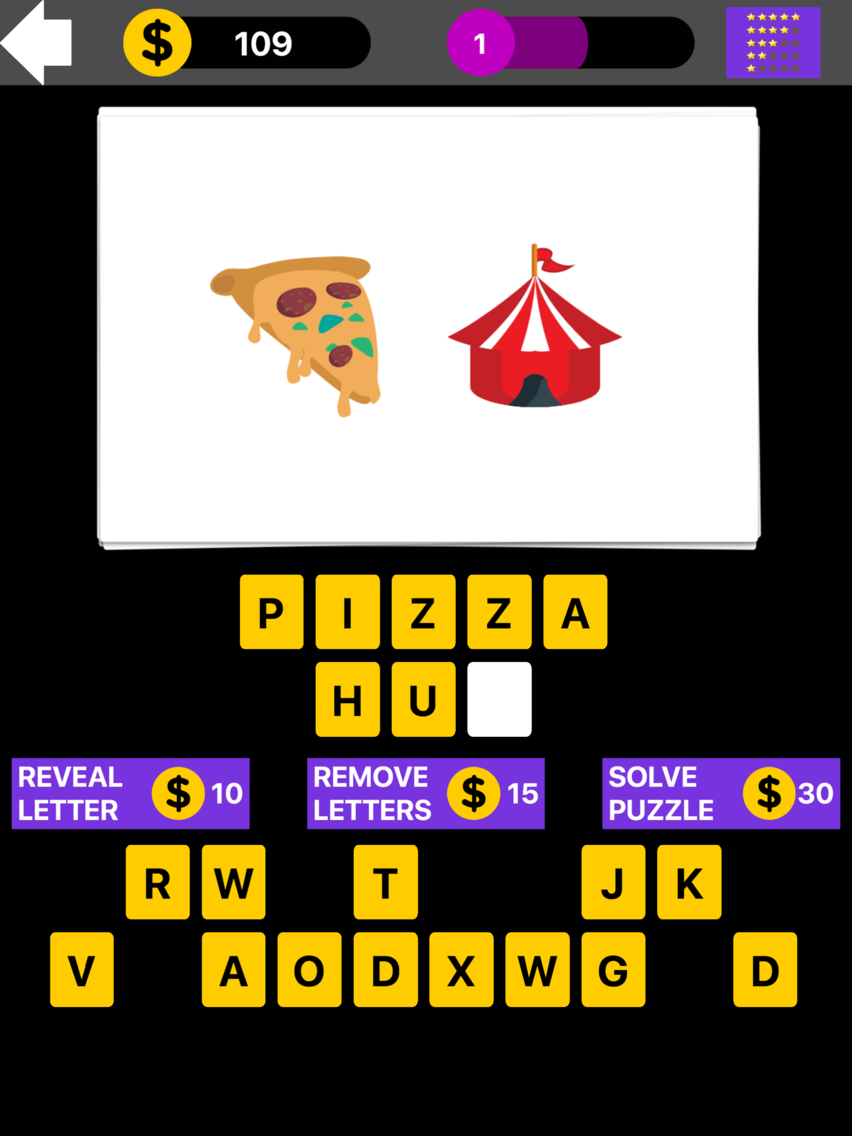Select the letter R tile
The image size is (852, 1136).
[x=157, y=882]
